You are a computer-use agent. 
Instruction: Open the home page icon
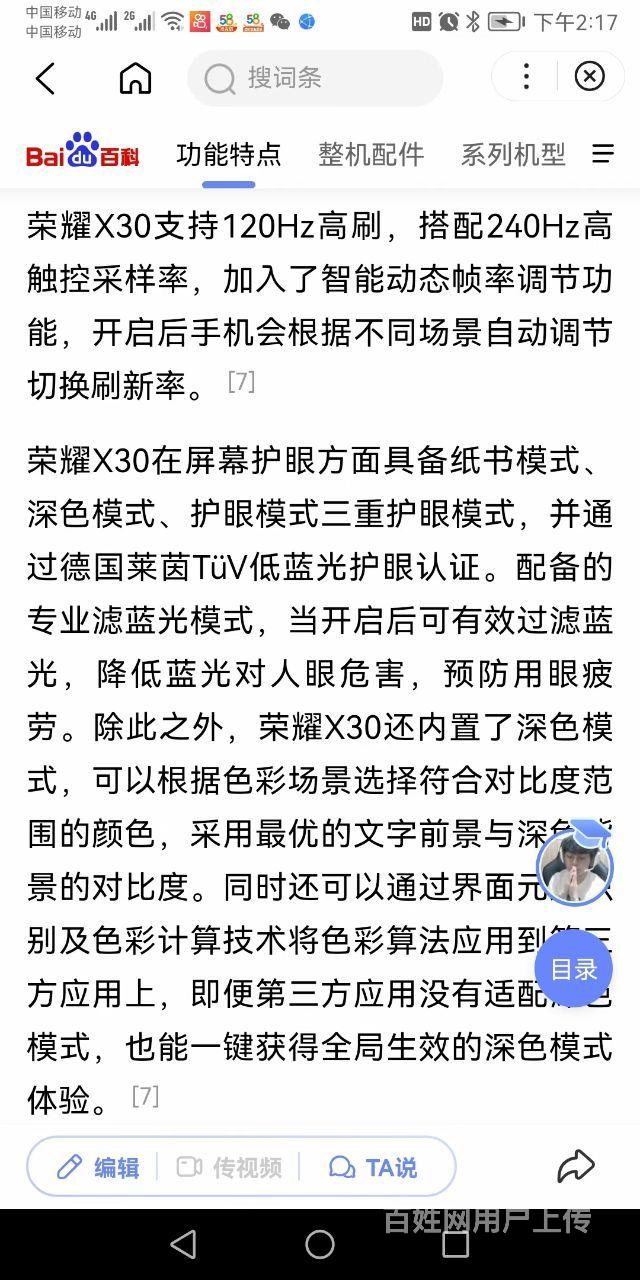point(135,78)
